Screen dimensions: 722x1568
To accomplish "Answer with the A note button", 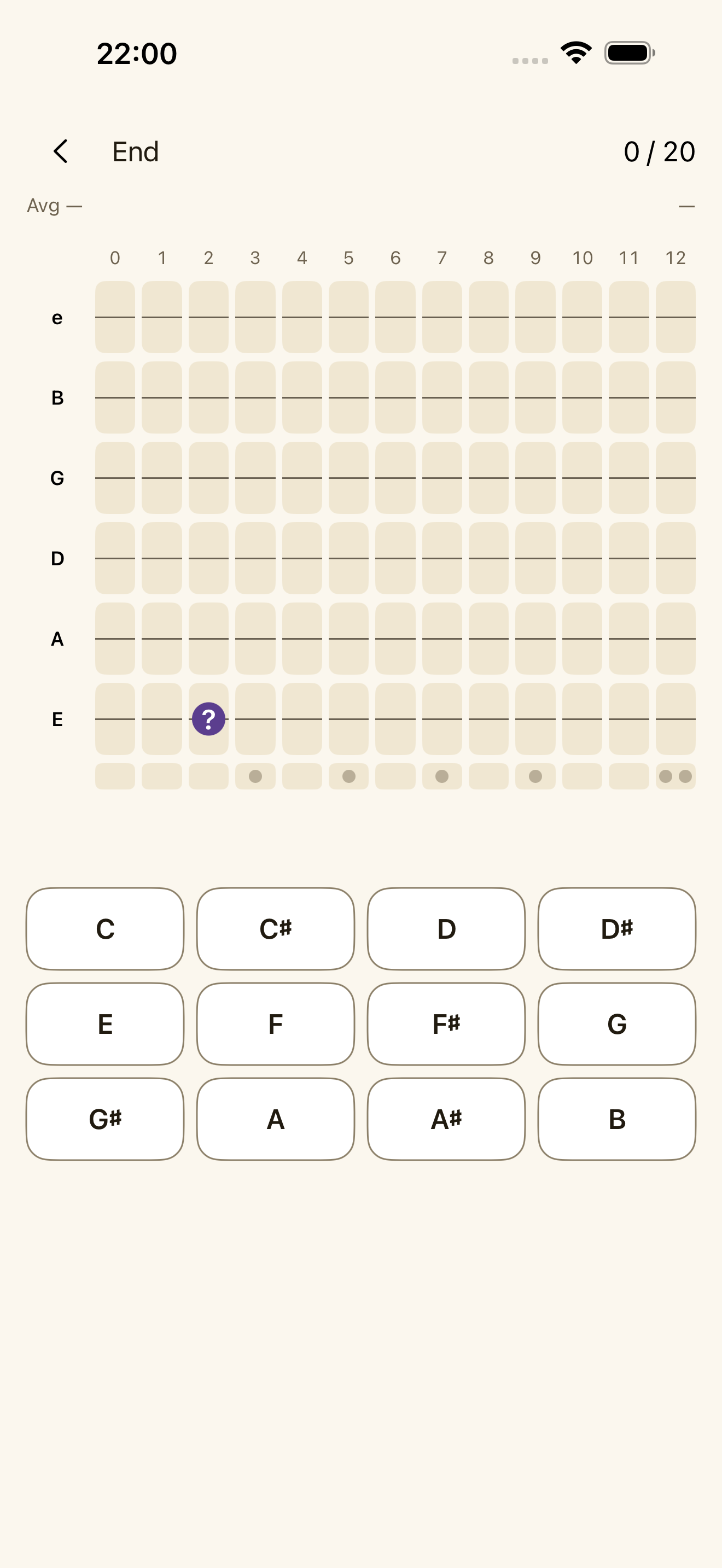I will (275, 1119).
